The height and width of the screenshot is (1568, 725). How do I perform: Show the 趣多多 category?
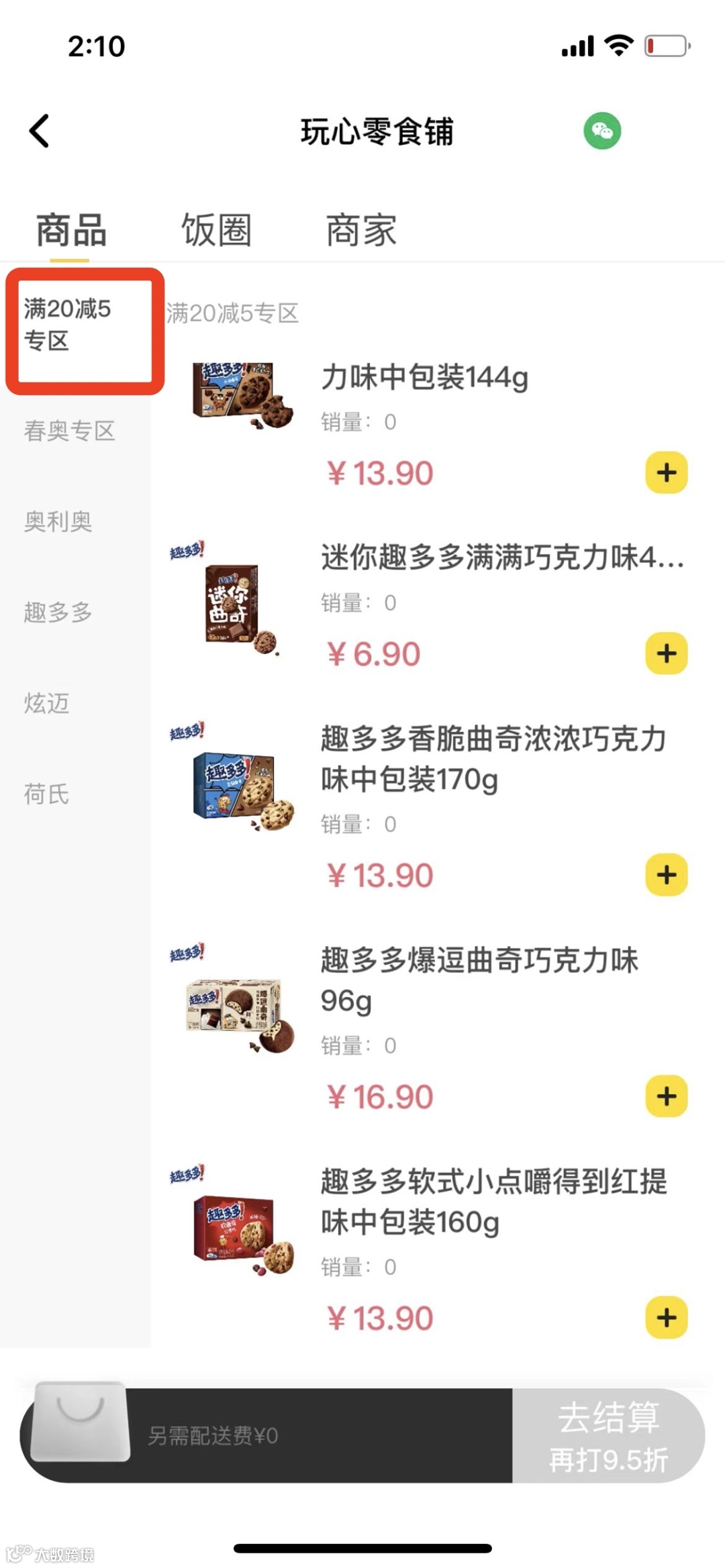(58, 612)
